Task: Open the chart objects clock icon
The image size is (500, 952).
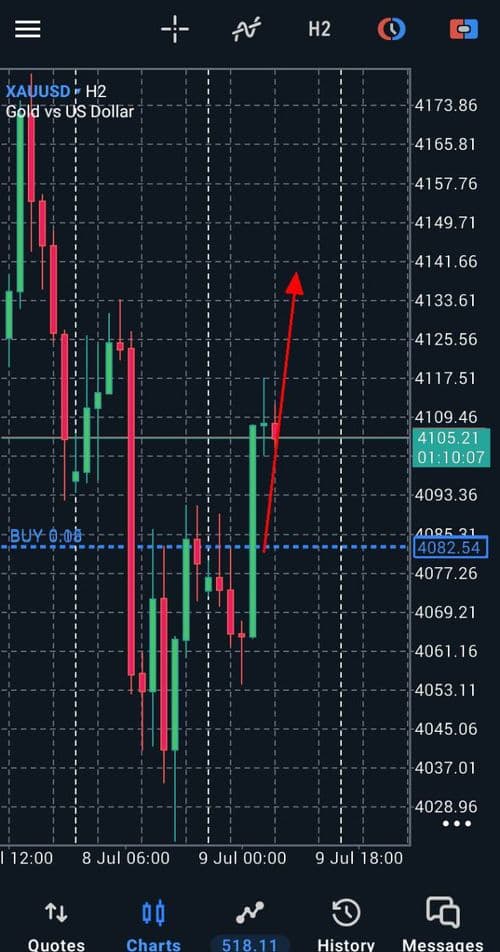Action: pyautogui.click(x=391, y=29)
